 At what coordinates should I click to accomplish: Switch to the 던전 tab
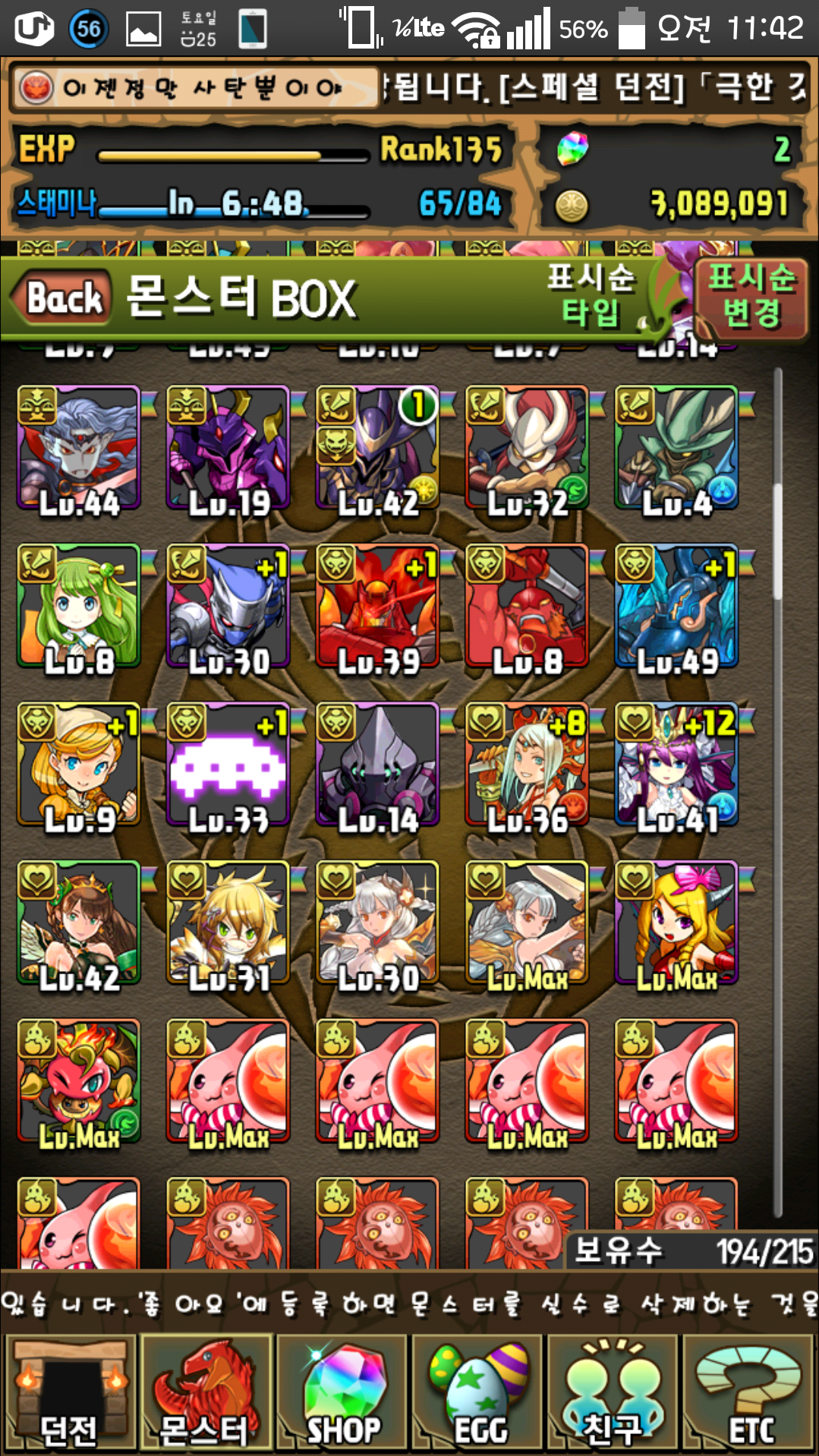70,1394
